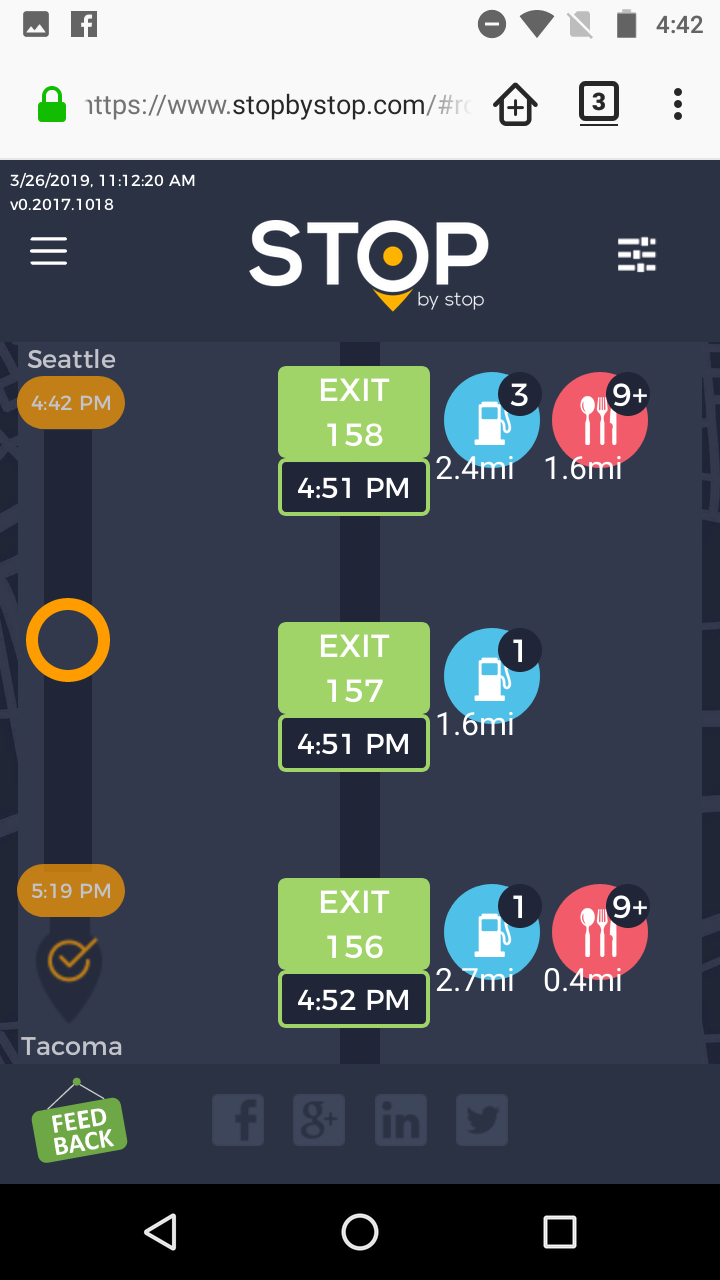This screenshot has width=720, height=1280.
Task: Share via the Facebook icon
Action: pyautogui.click(x=238, y=1120)
